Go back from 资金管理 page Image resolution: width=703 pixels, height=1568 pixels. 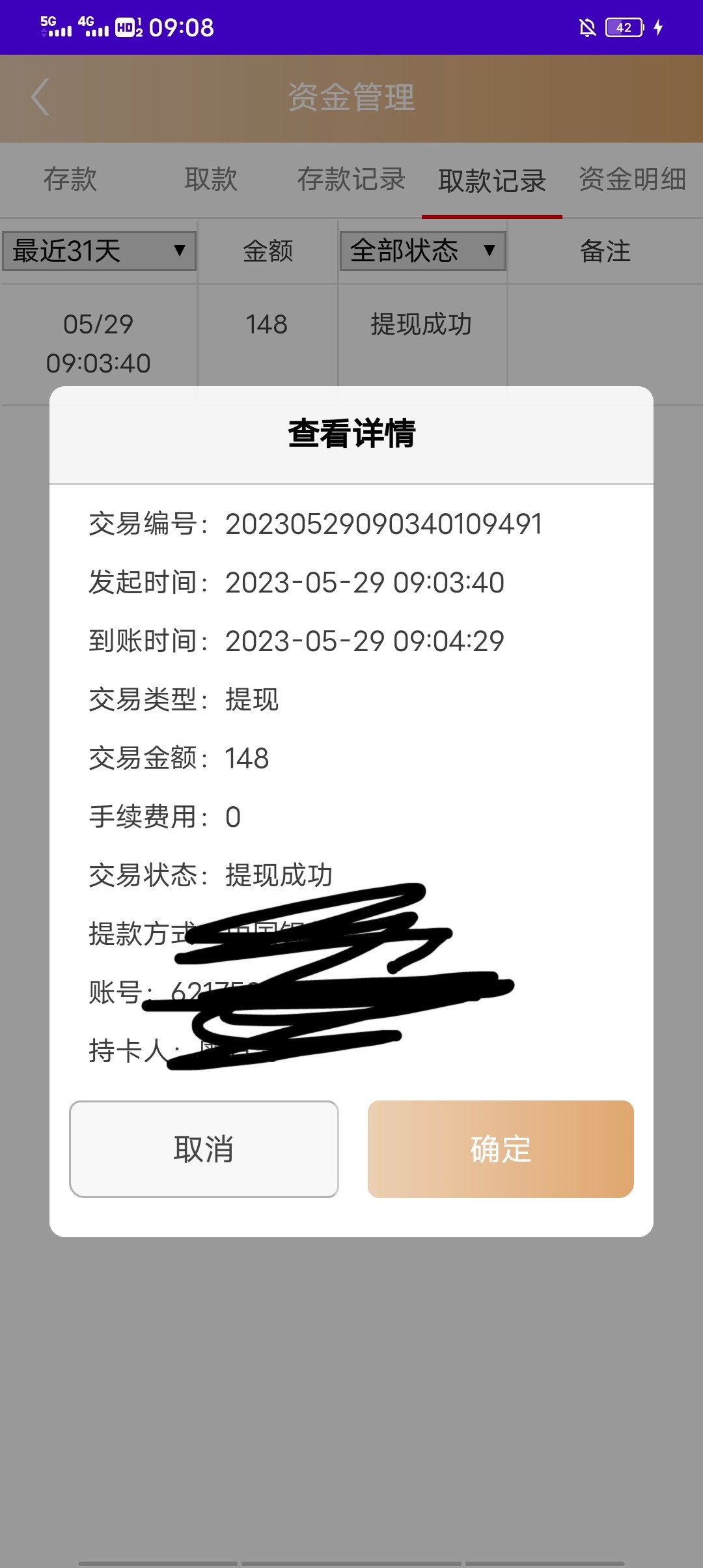40,98
